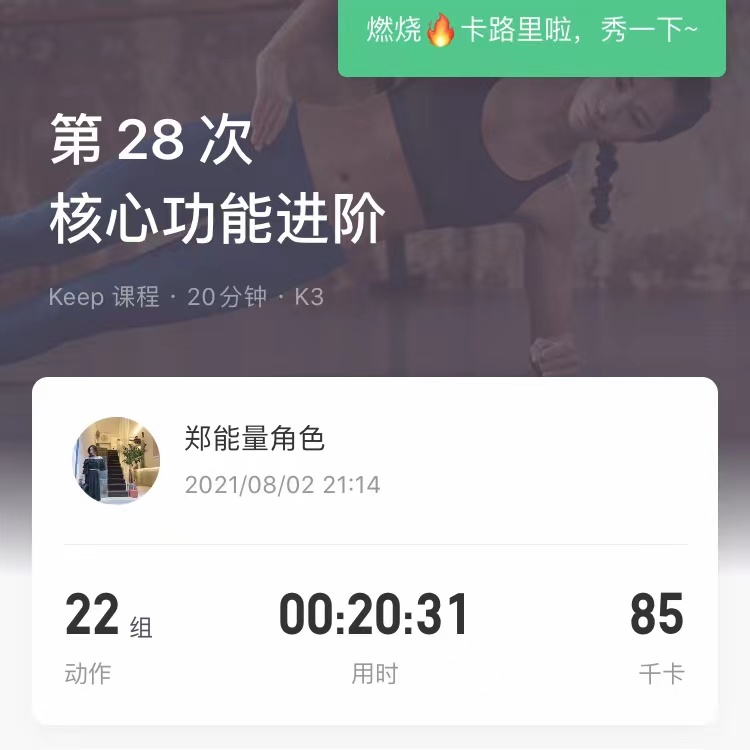Tap the green '秀一下' share prompt
Viewport: 750px width, 750px height.
tap(531, 33)
